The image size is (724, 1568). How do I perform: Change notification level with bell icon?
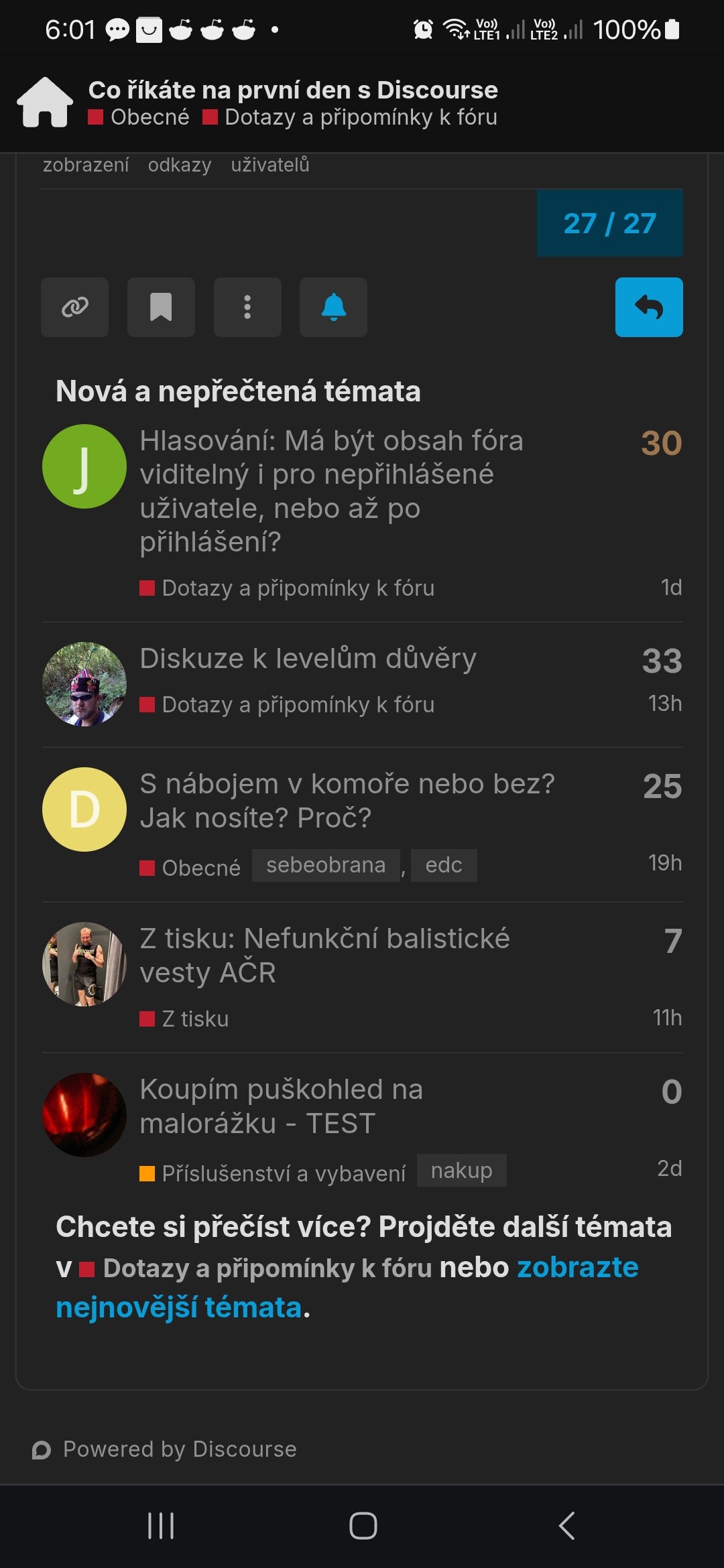(x=333, y=307)
